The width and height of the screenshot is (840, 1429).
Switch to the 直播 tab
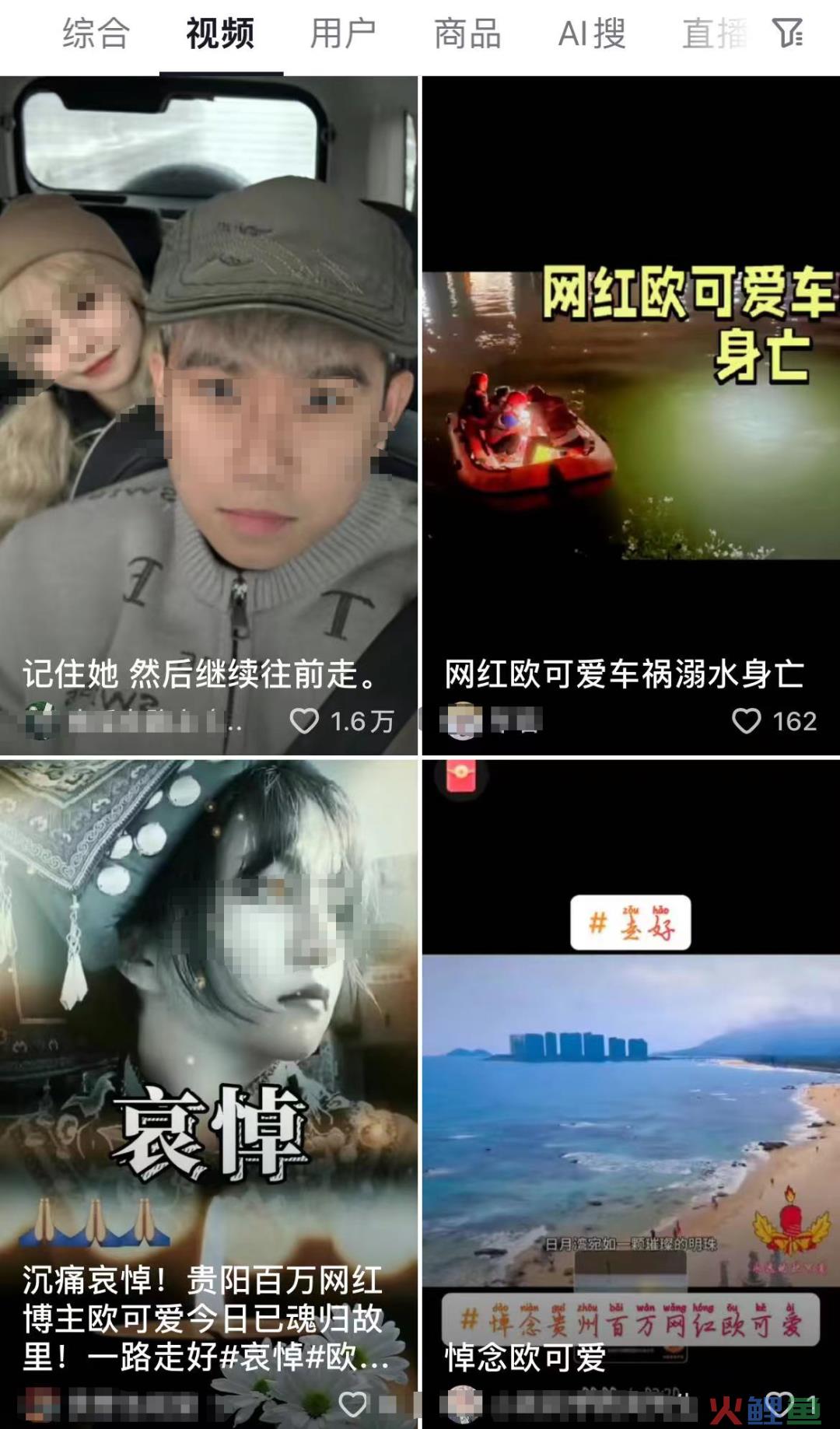714,35
